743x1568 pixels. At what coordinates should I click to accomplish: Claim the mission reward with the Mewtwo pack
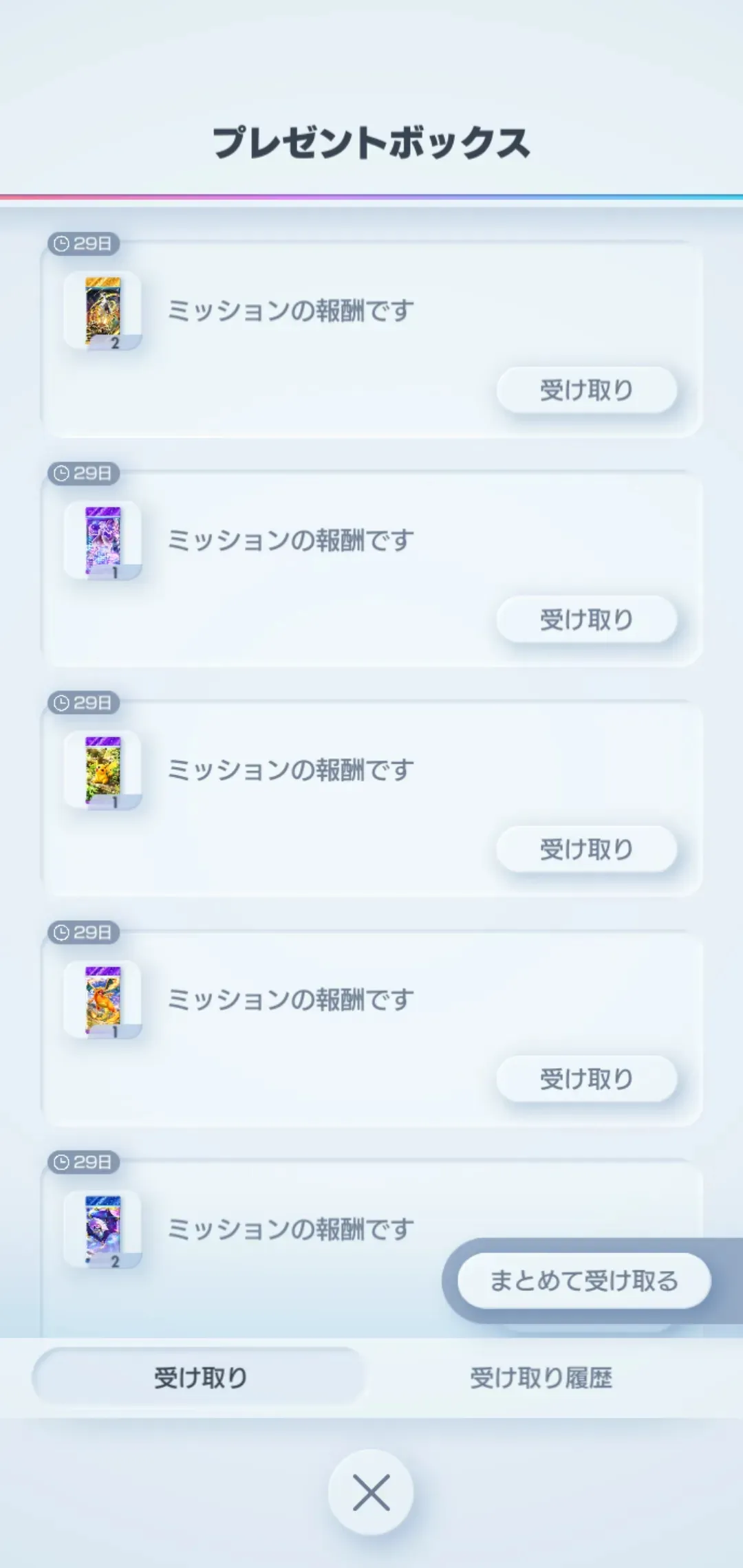586,620
